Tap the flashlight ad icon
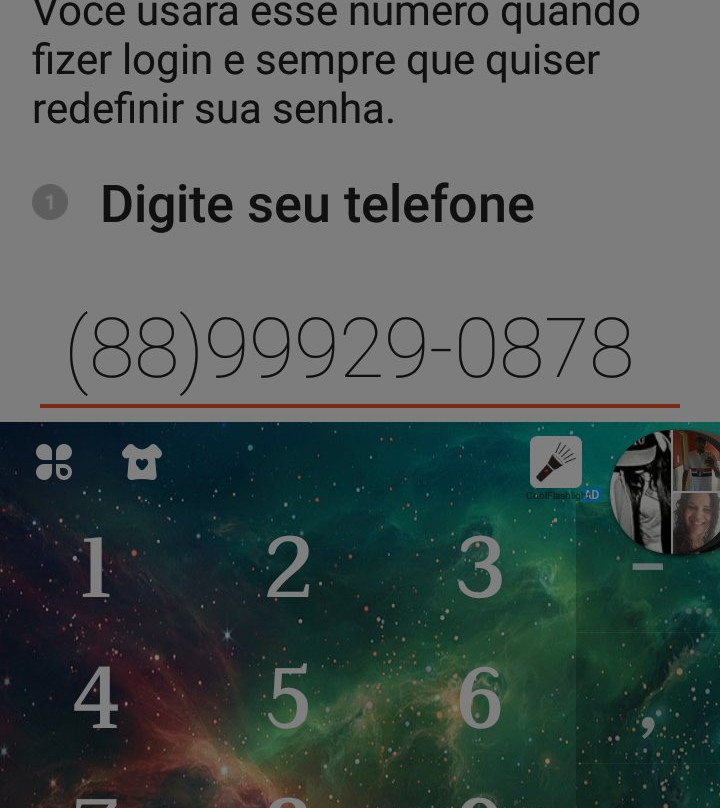The height and width of the screenshot is (808, 720). pyautogui.click(x=556, y=463)
